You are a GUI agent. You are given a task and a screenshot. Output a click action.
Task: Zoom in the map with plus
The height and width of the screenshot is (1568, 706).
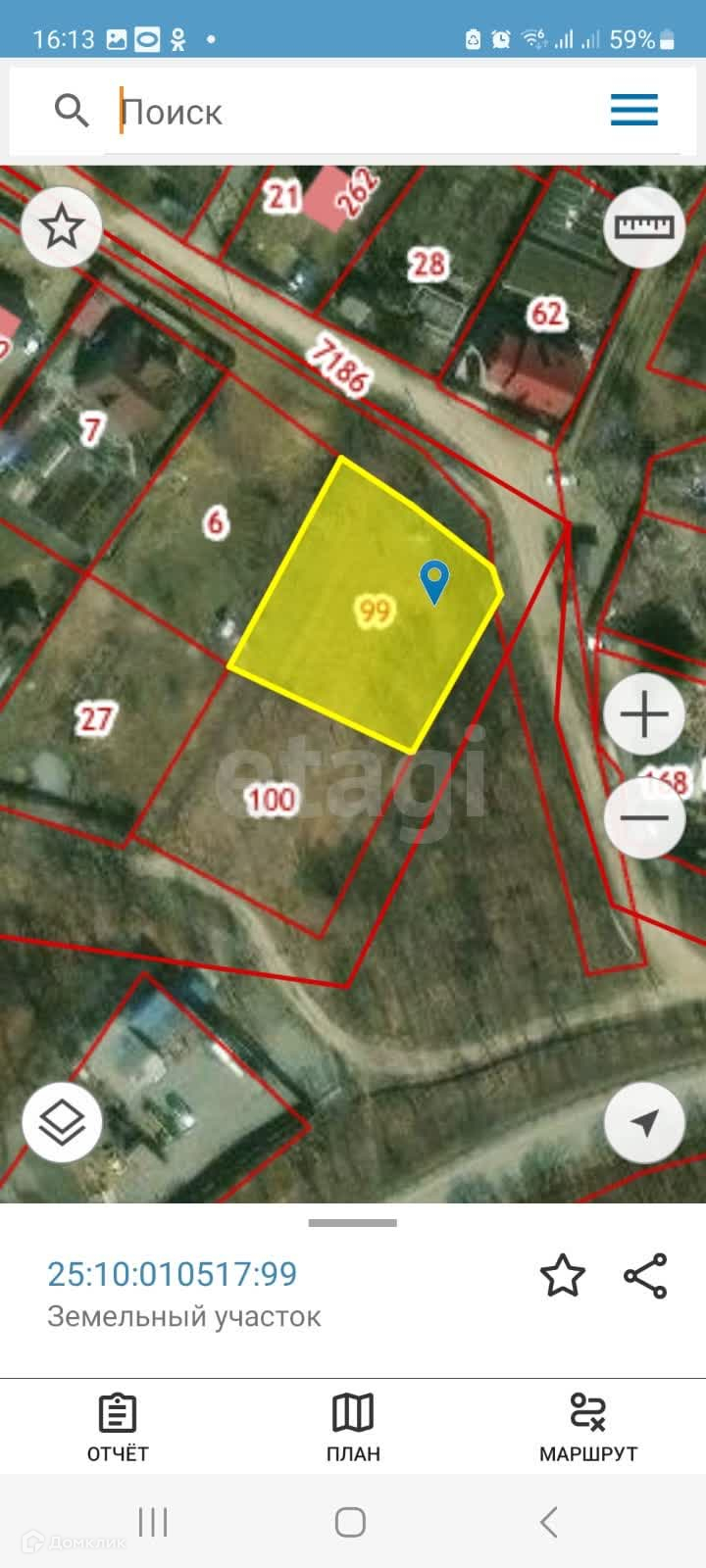coord(644,714)
